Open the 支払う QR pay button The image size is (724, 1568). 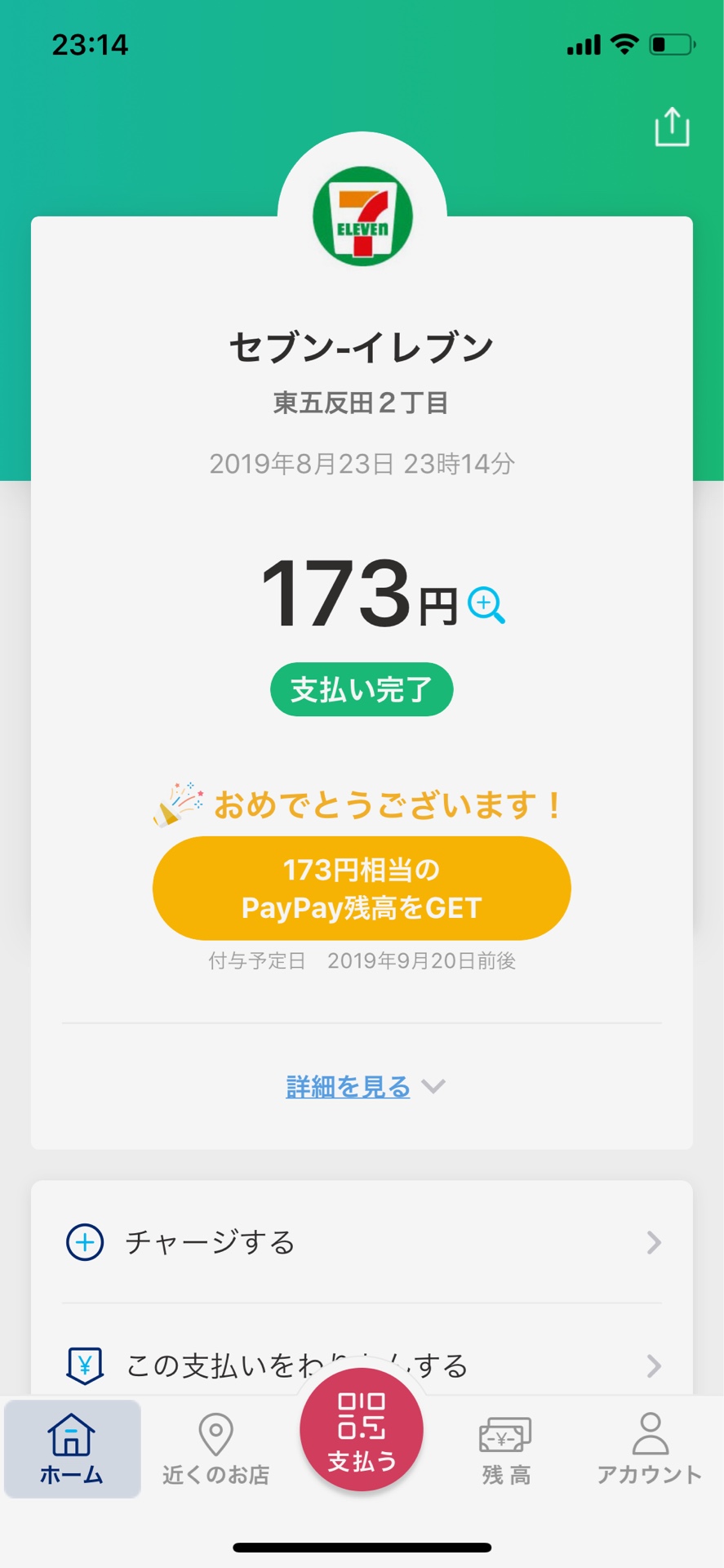point(362,1430)
